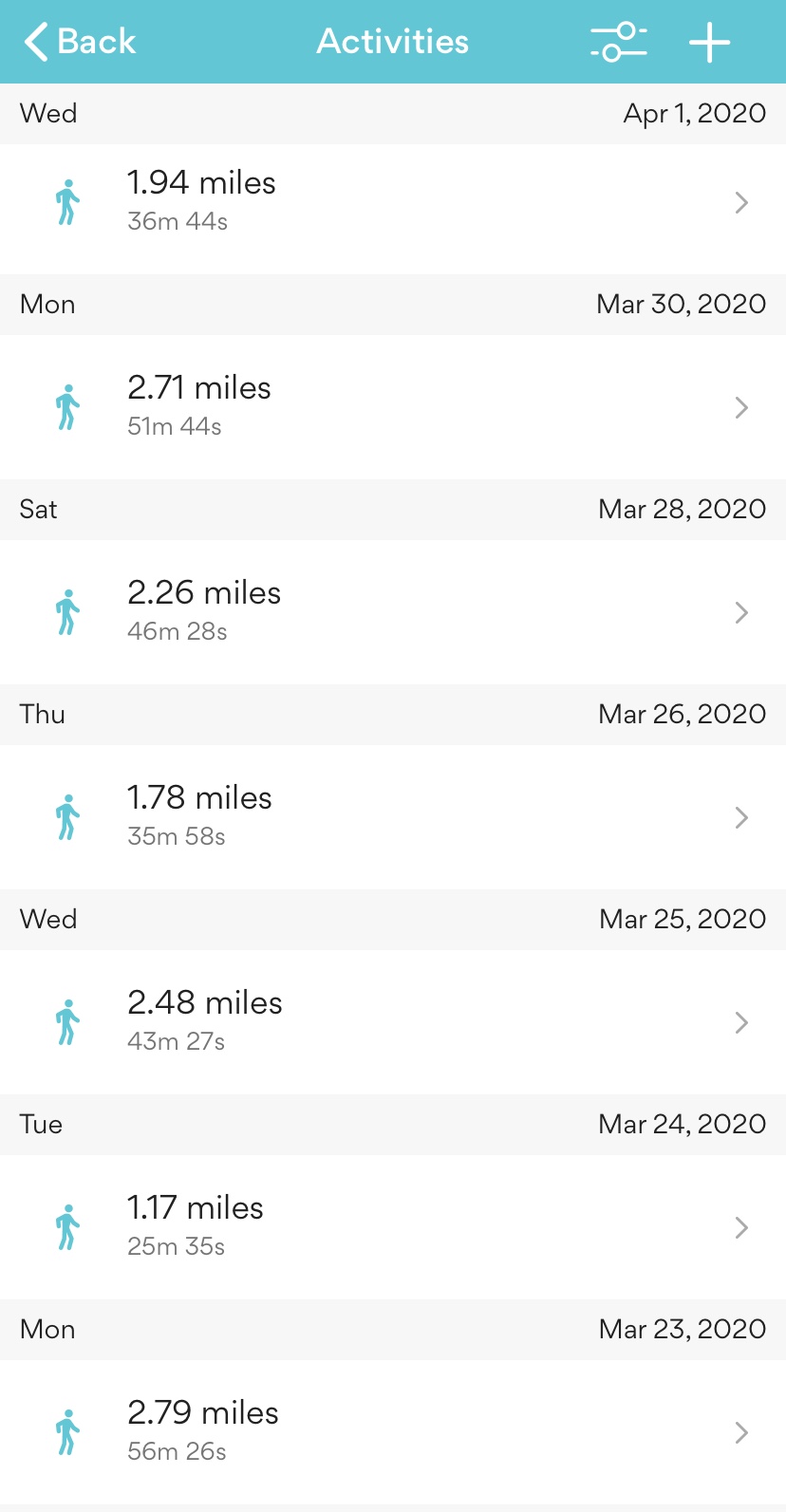Viewport: 786px width, 1512px height.
Task: View the 2.79 miles walk on Mar 23
Action: click(393, 1432)
